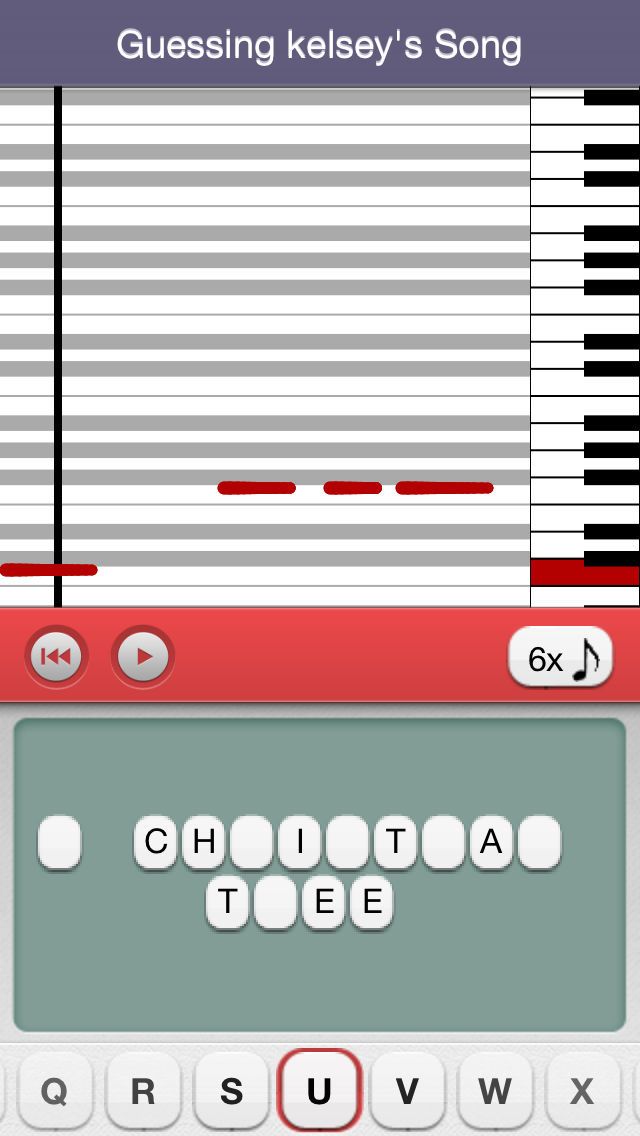Screen dimensions: 640x1136
Task: Tap the 6x music note button
Action: click(560, 657)
